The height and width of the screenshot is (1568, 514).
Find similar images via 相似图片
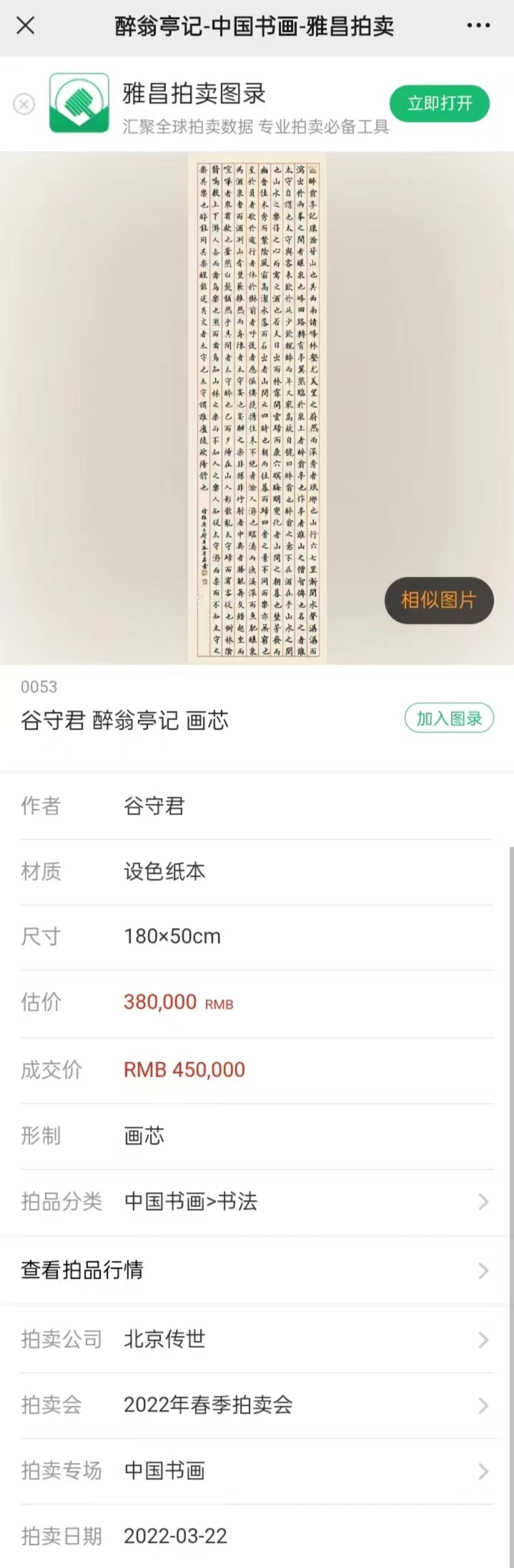tap(438, 600)
